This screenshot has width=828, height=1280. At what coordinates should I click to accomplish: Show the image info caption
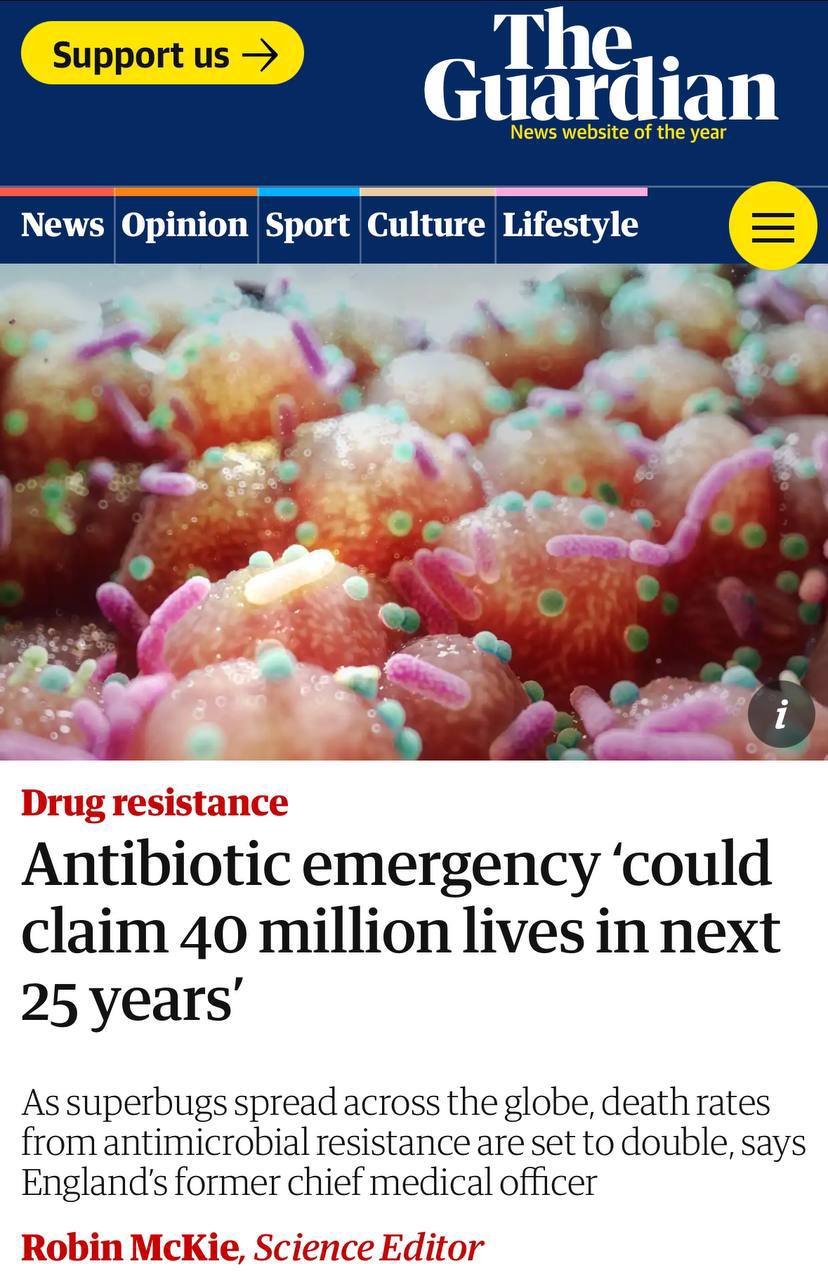[x=781, y=713]
